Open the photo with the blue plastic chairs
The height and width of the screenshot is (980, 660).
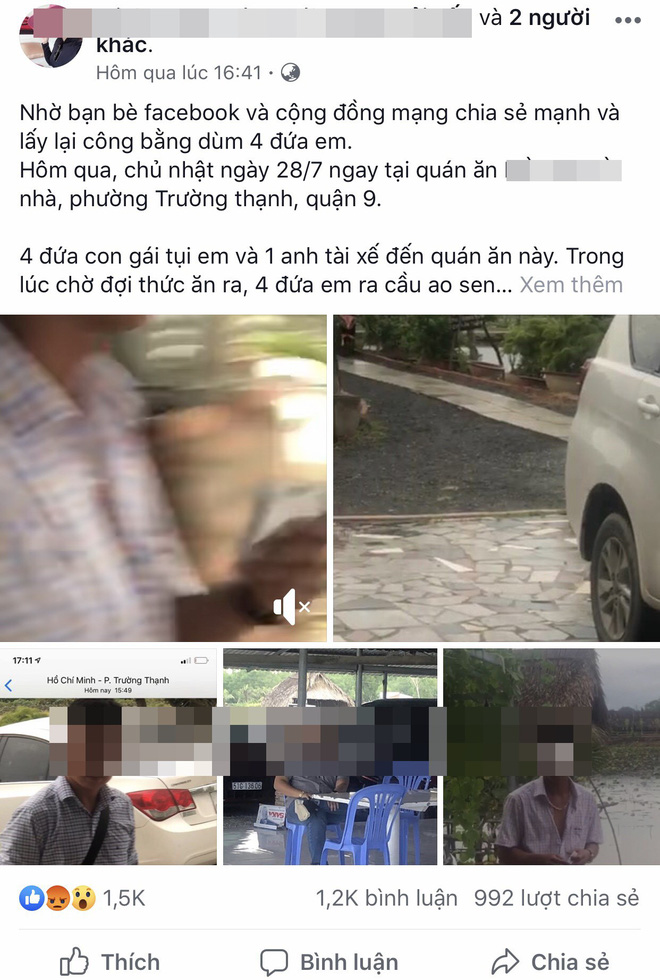tap(330, 757)
